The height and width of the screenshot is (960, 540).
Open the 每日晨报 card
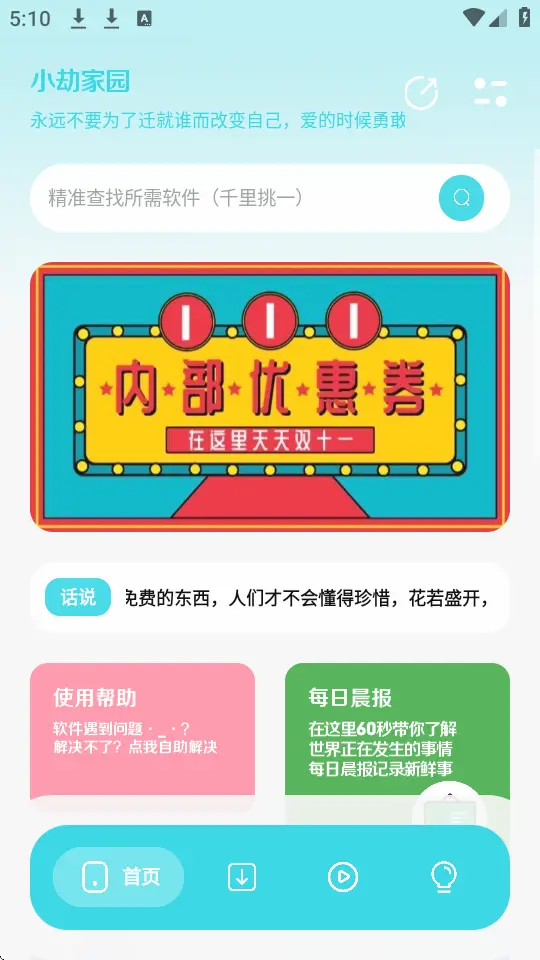pyautogui.click(x=397, y=737)
